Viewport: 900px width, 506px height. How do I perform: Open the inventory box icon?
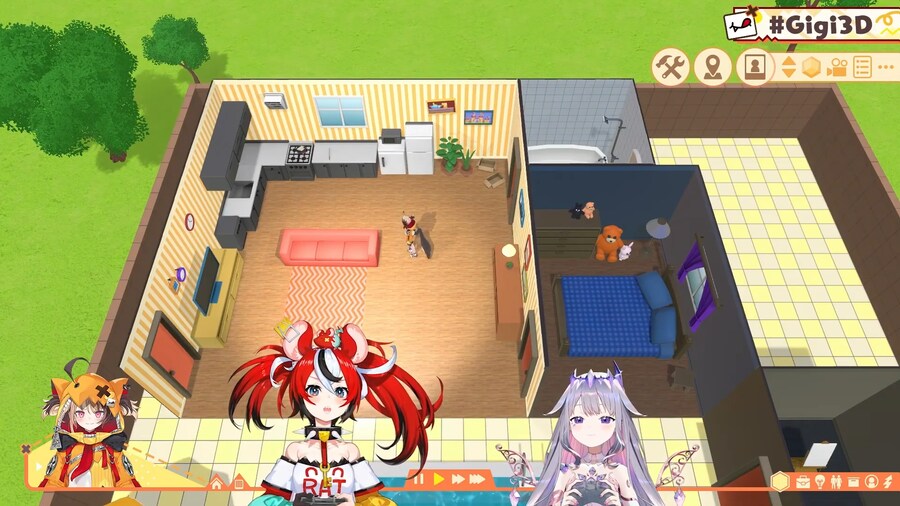[853, 482]
